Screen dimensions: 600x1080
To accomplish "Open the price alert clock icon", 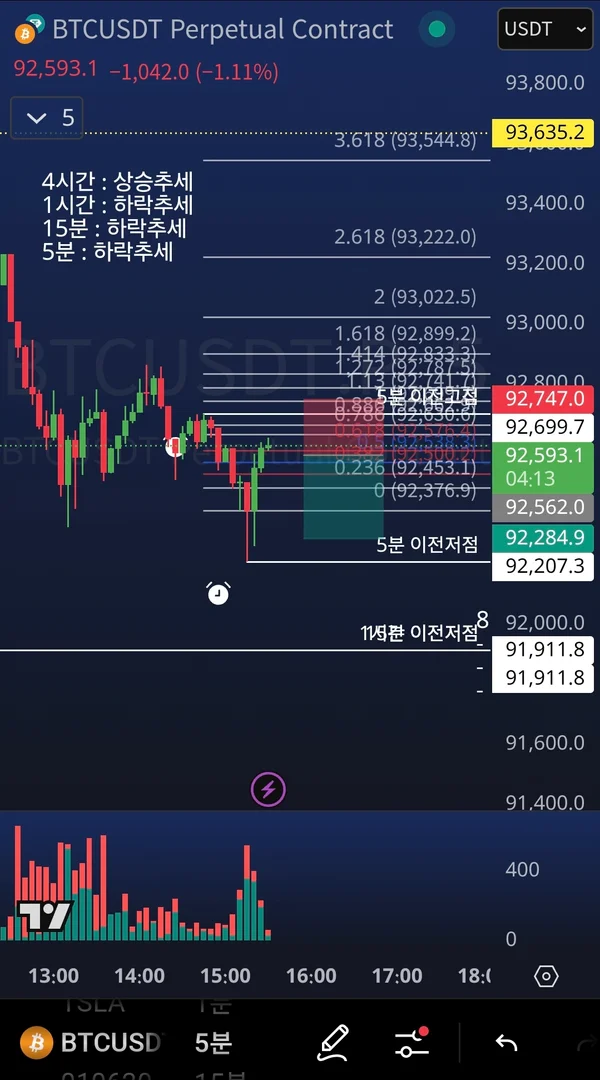I will click(218, 593).
